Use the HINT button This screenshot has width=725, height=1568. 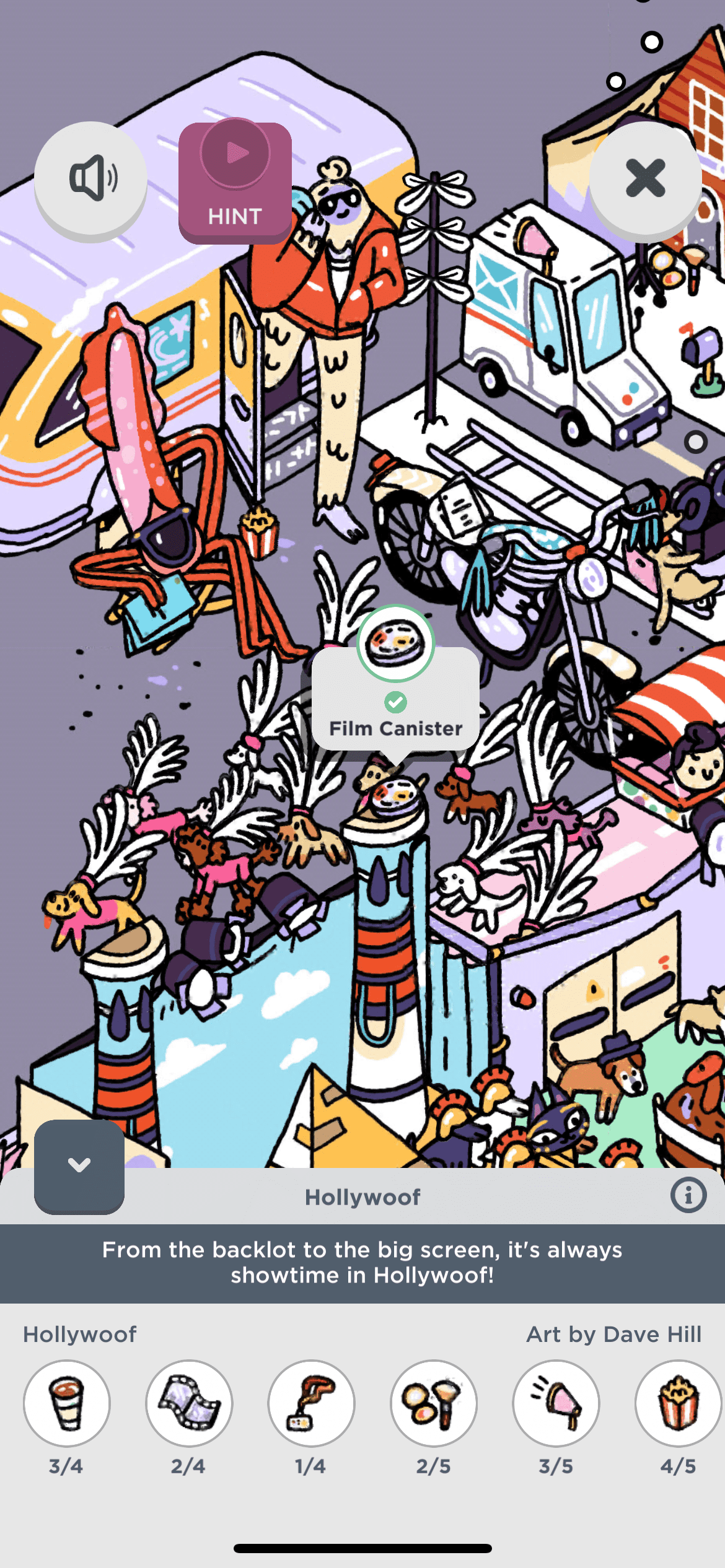tap(235, 183)
